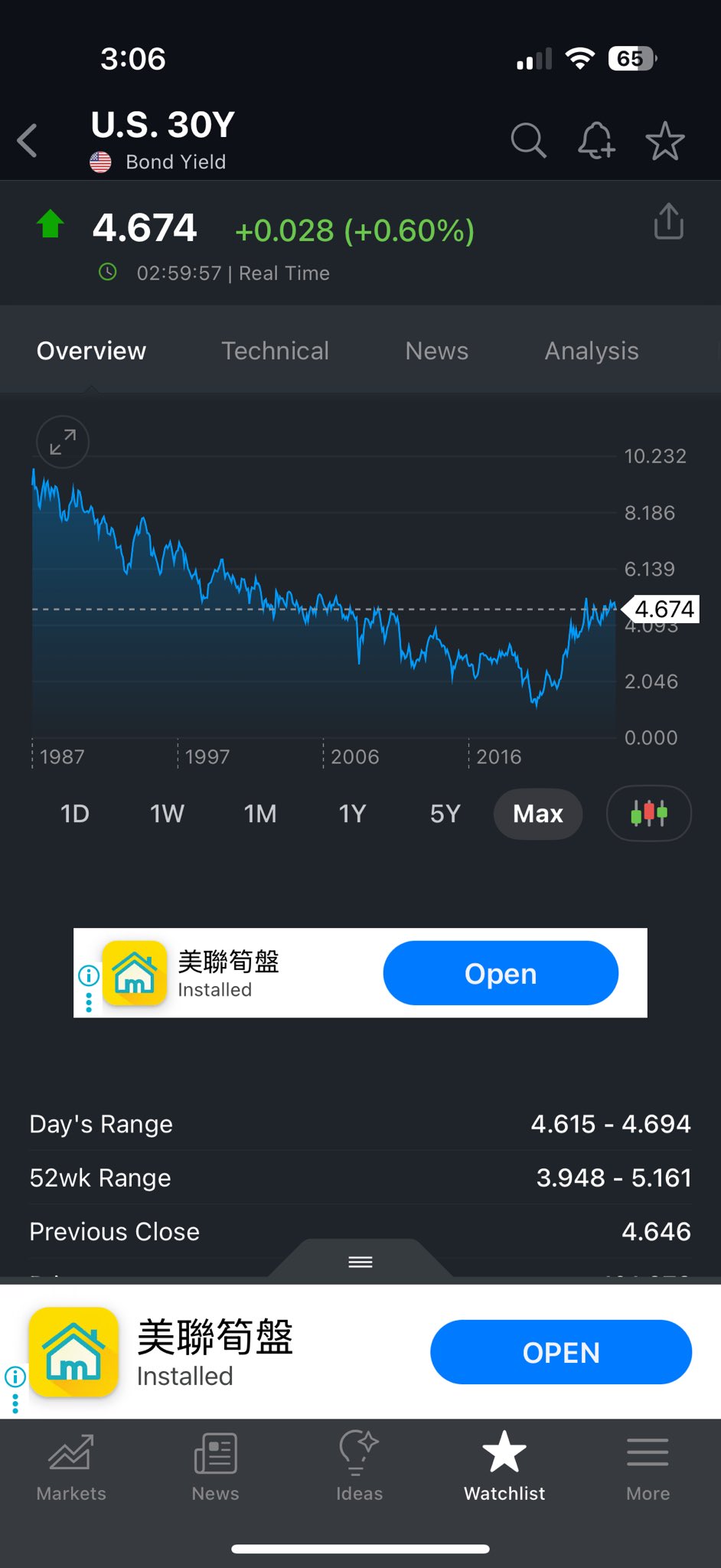Add U.S. 30Y to favorites star
The height and width of the screenshot is (1568, 721).
(x=664, y=141)
